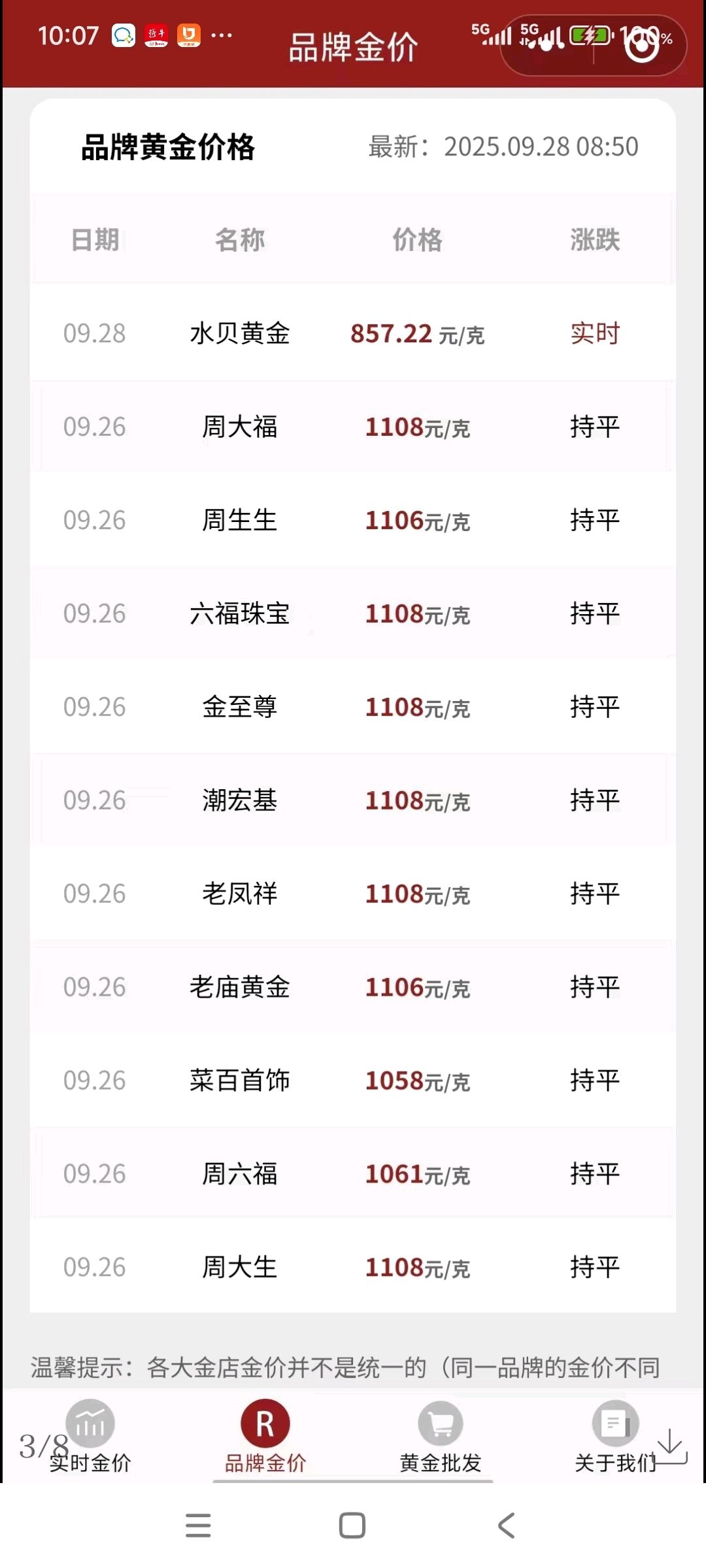706x1568 pixels.
Task: Download the currently viewed image
Action: (x=671, y=1446)
